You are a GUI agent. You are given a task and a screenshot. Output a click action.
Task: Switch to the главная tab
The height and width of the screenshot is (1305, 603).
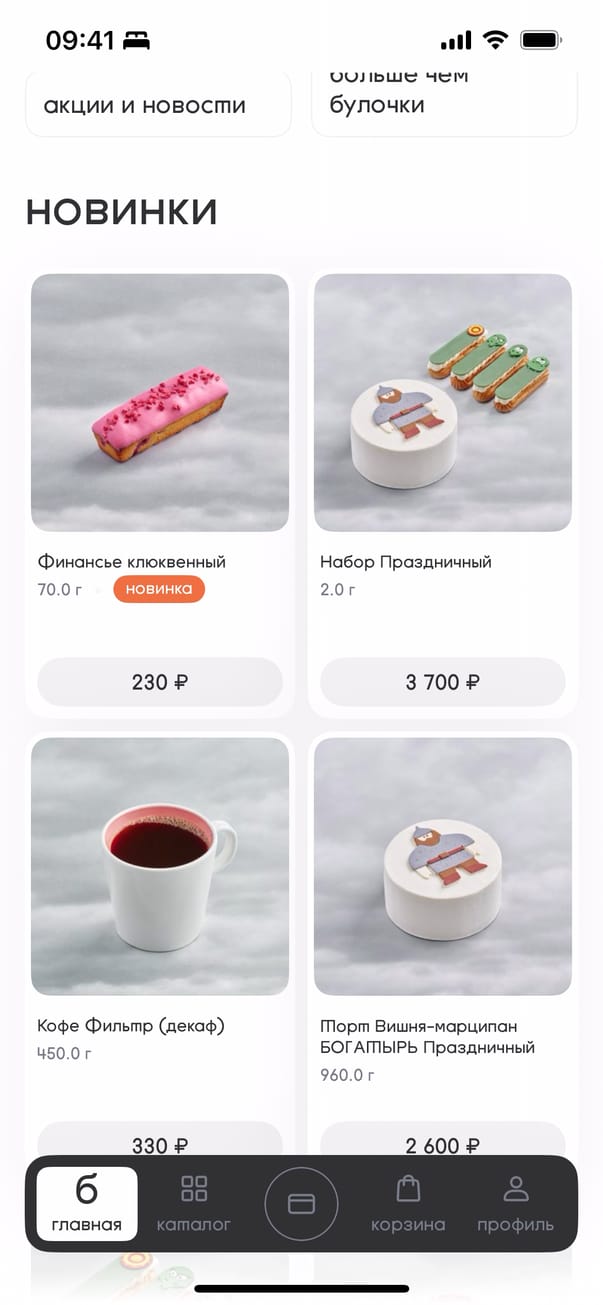[87, 1204]
